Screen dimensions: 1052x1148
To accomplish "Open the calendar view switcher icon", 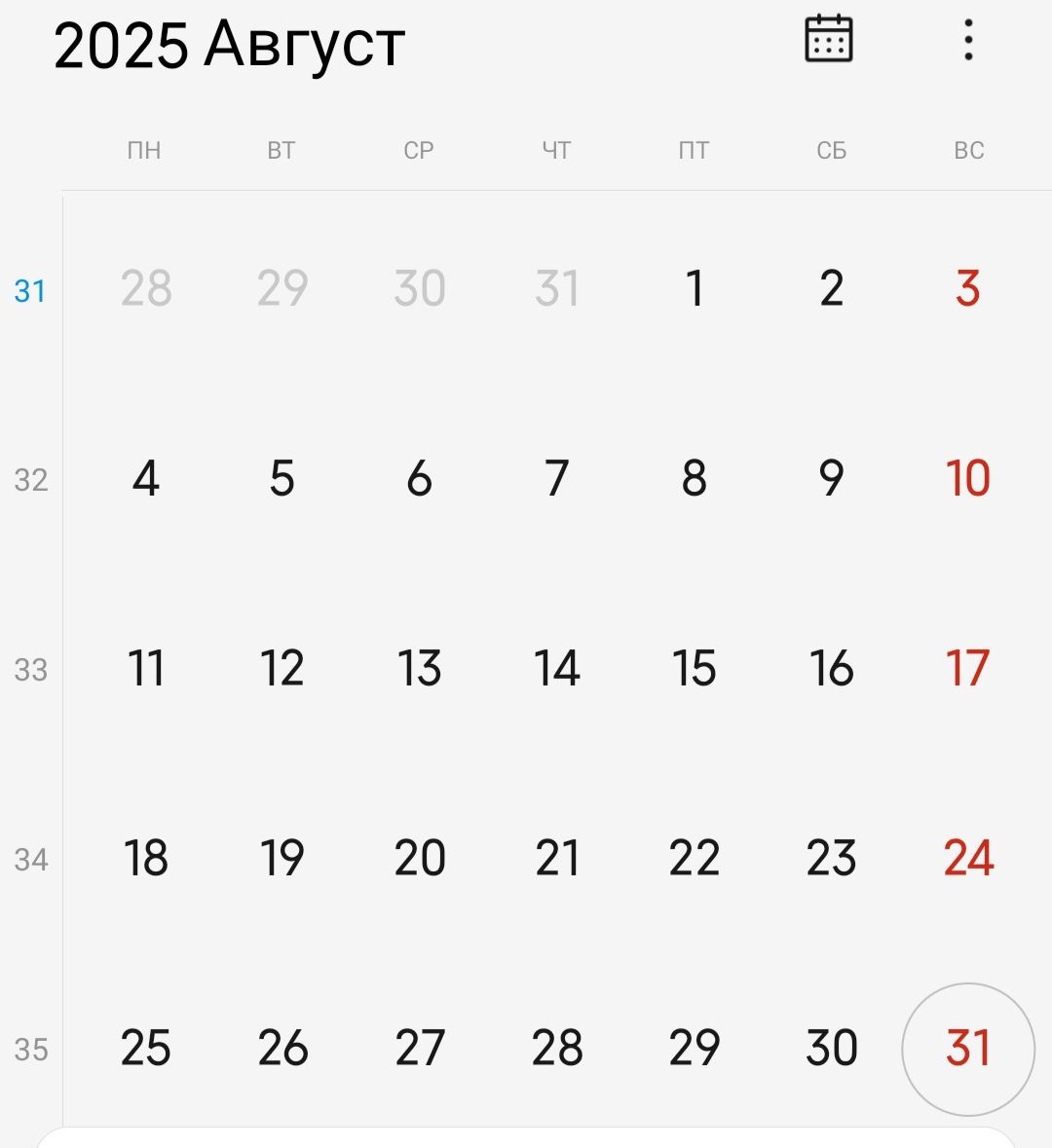I will pos(829,40).
